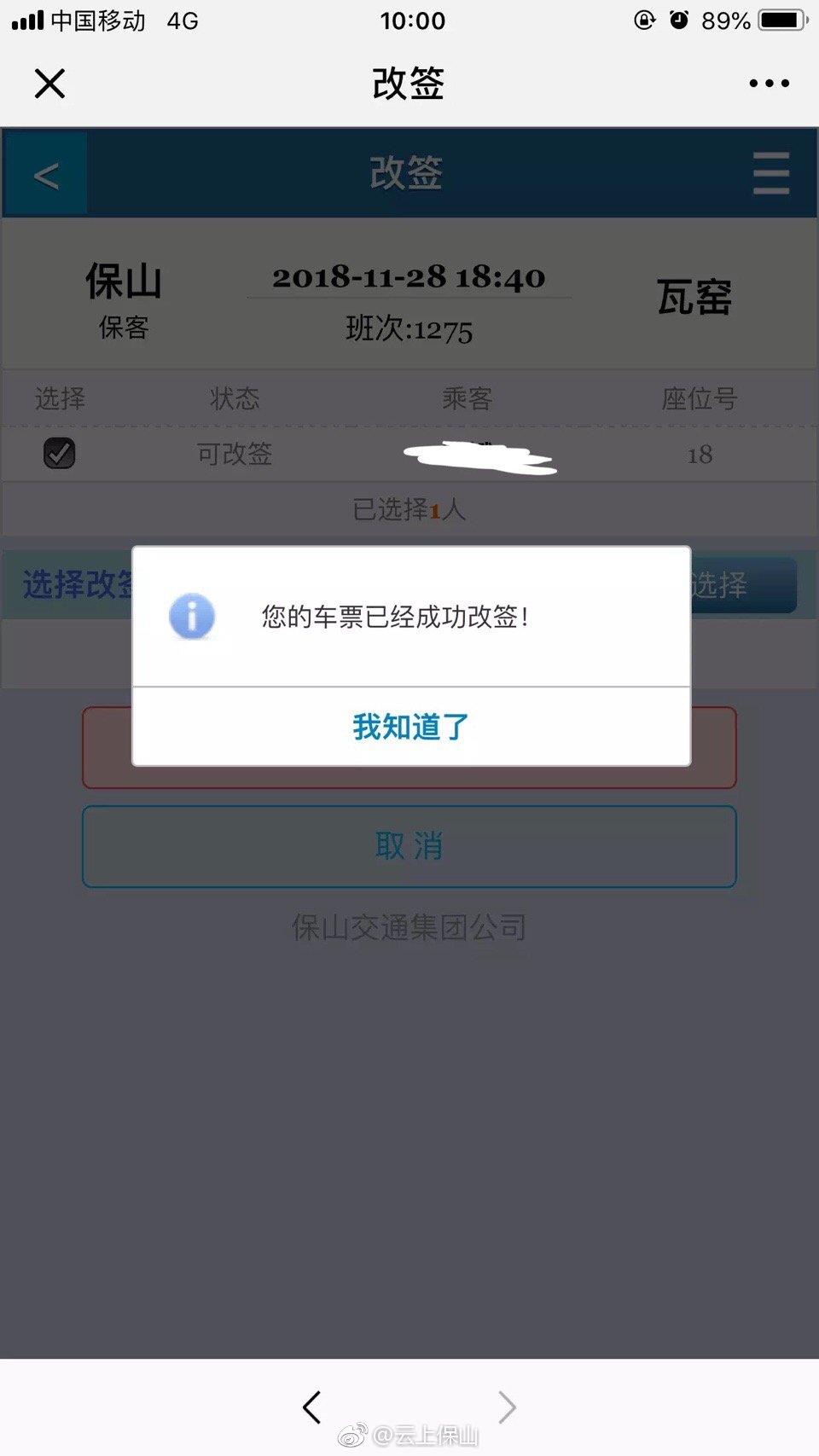The height and width of the screenshot is (1456, 819).
Task: Close the 改签 webview with X
Action: click(49, 84)
